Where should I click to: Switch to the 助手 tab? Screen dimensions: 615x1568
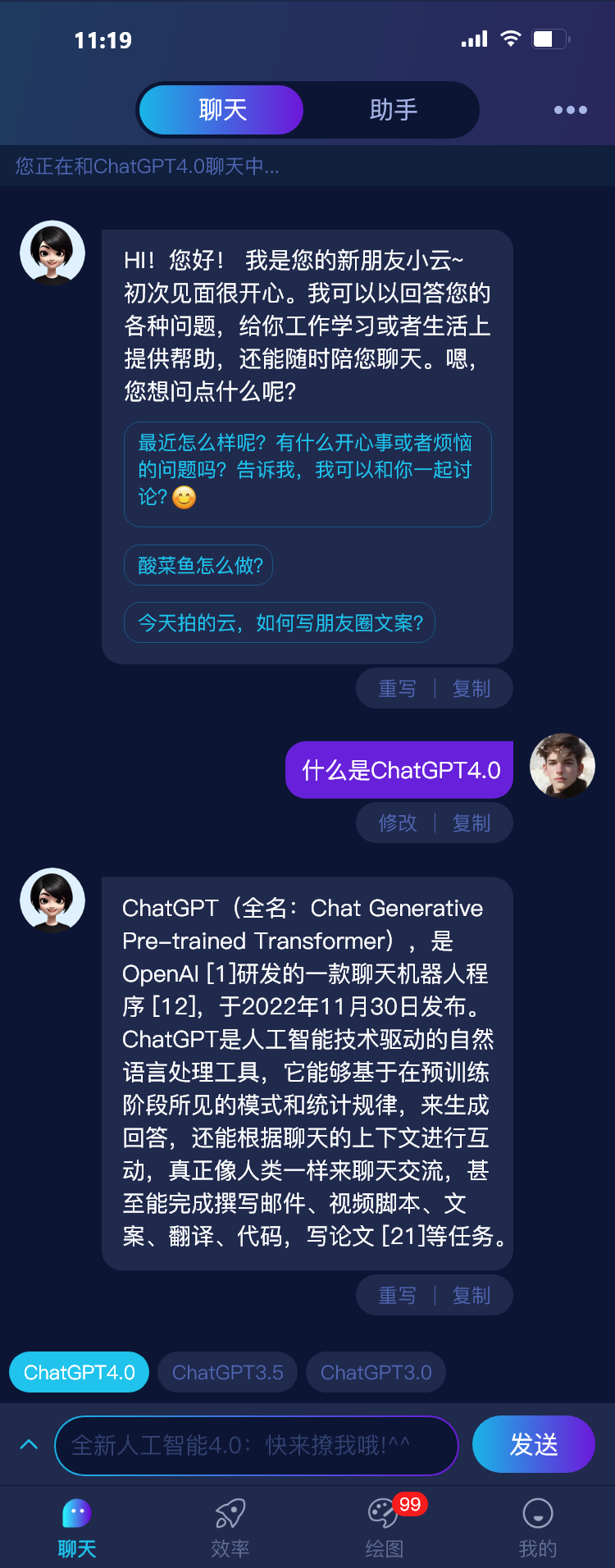point(394,109)
